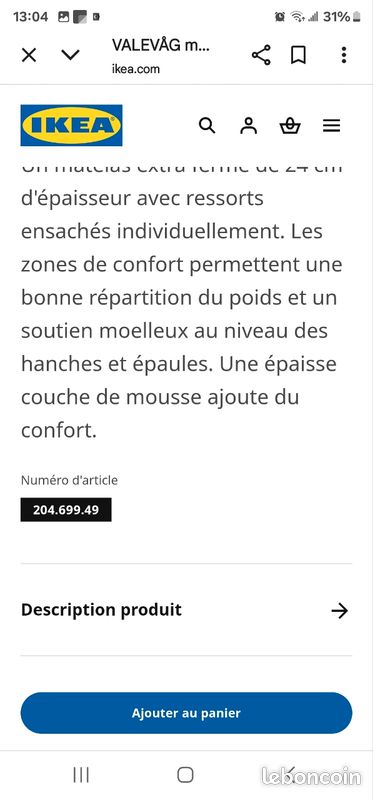Screen dimensions: 373x800
Task: Open IKEA search magnifier
Action: (207, 125)
